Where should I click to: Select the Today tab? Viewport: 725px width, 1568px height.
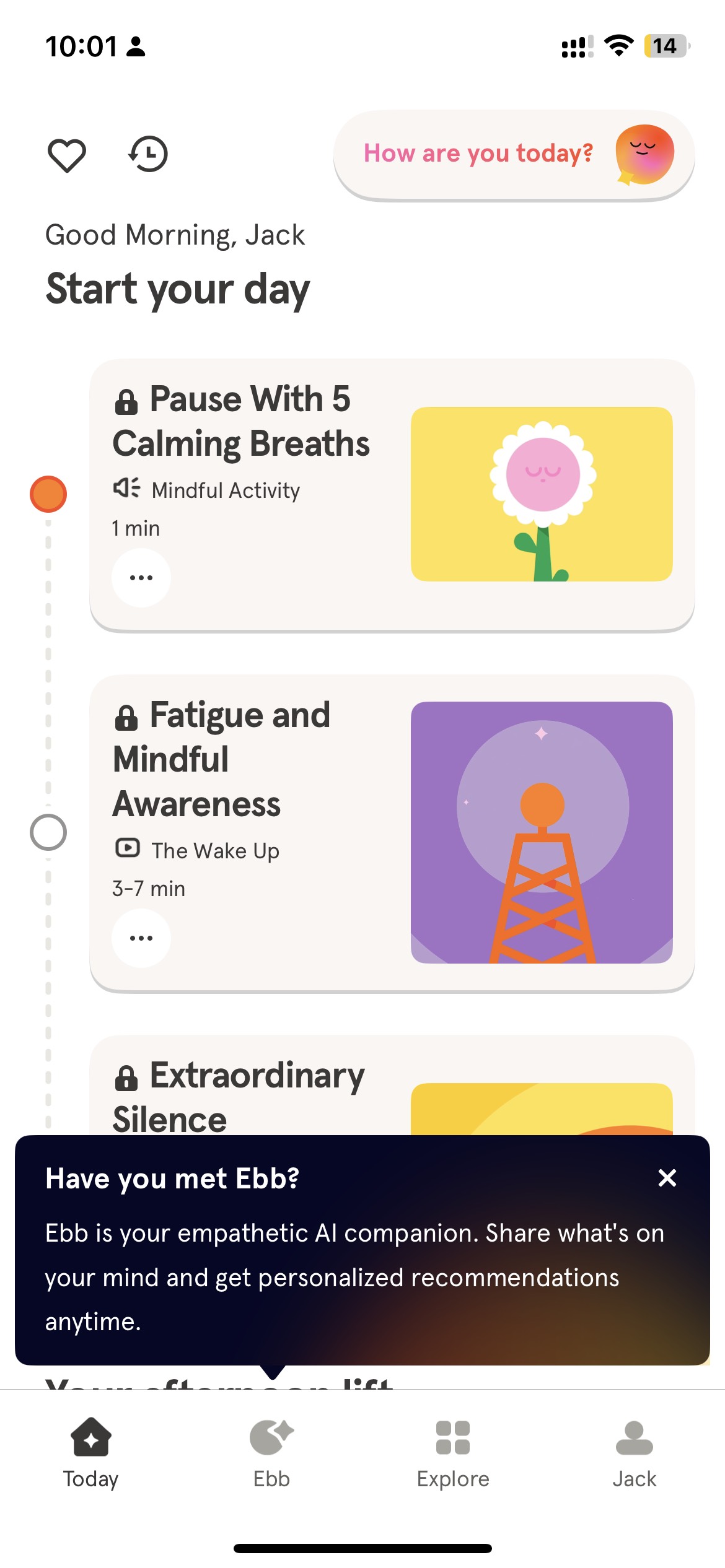click(x=90, y=1452)
